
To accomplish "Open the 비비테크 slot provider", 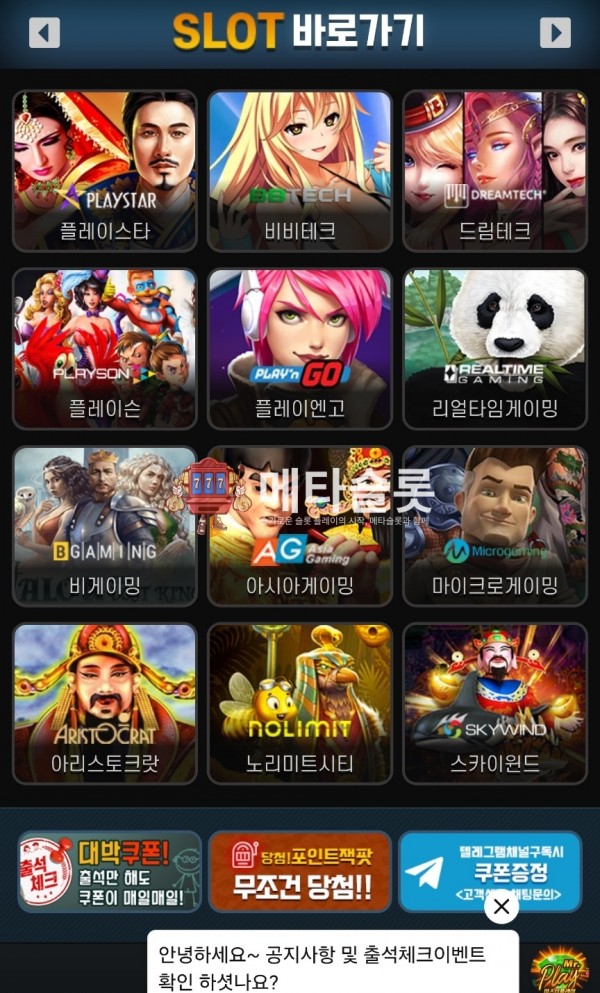I will tap(300, 170).
